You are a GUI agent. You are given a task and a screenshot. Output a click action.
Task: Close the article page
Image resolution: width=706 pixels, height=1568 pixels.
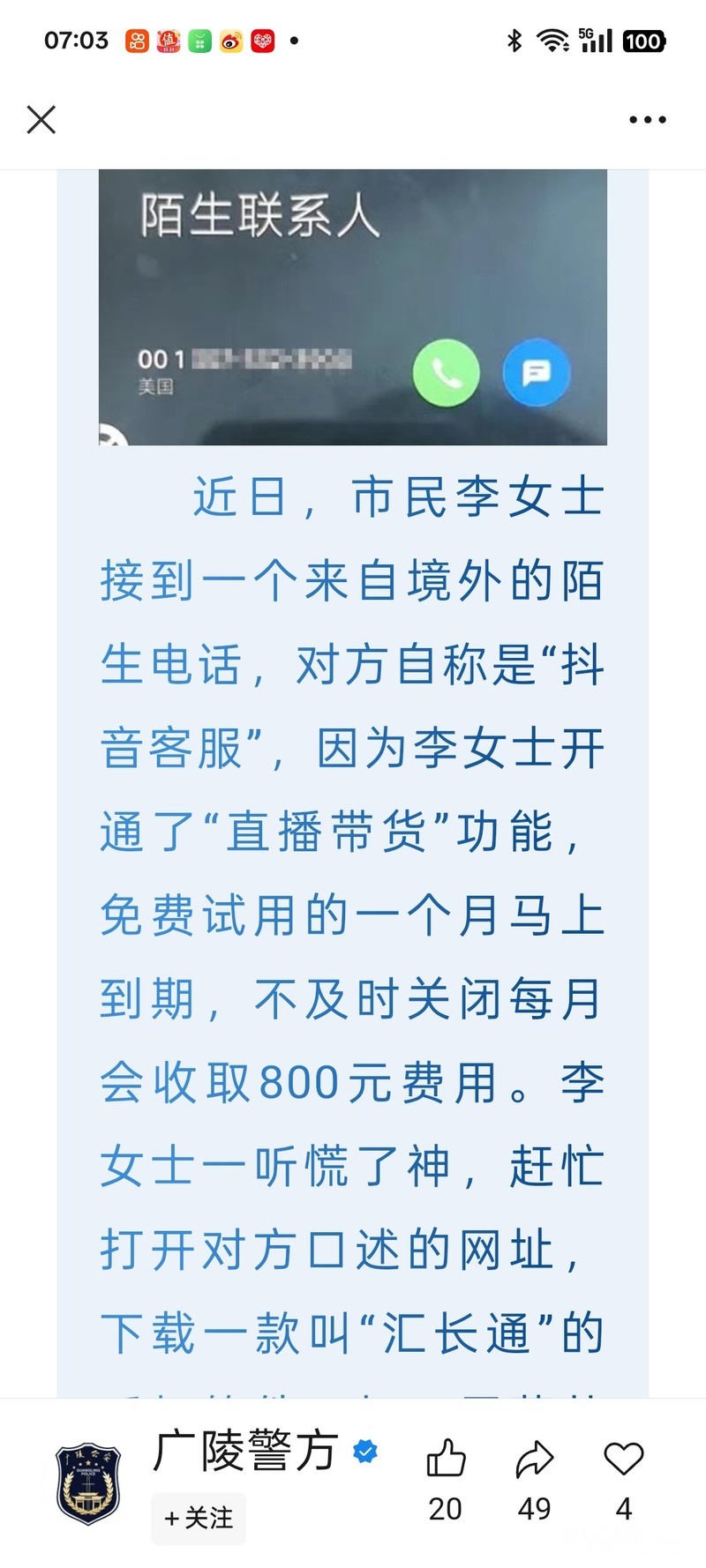[41, 119]
